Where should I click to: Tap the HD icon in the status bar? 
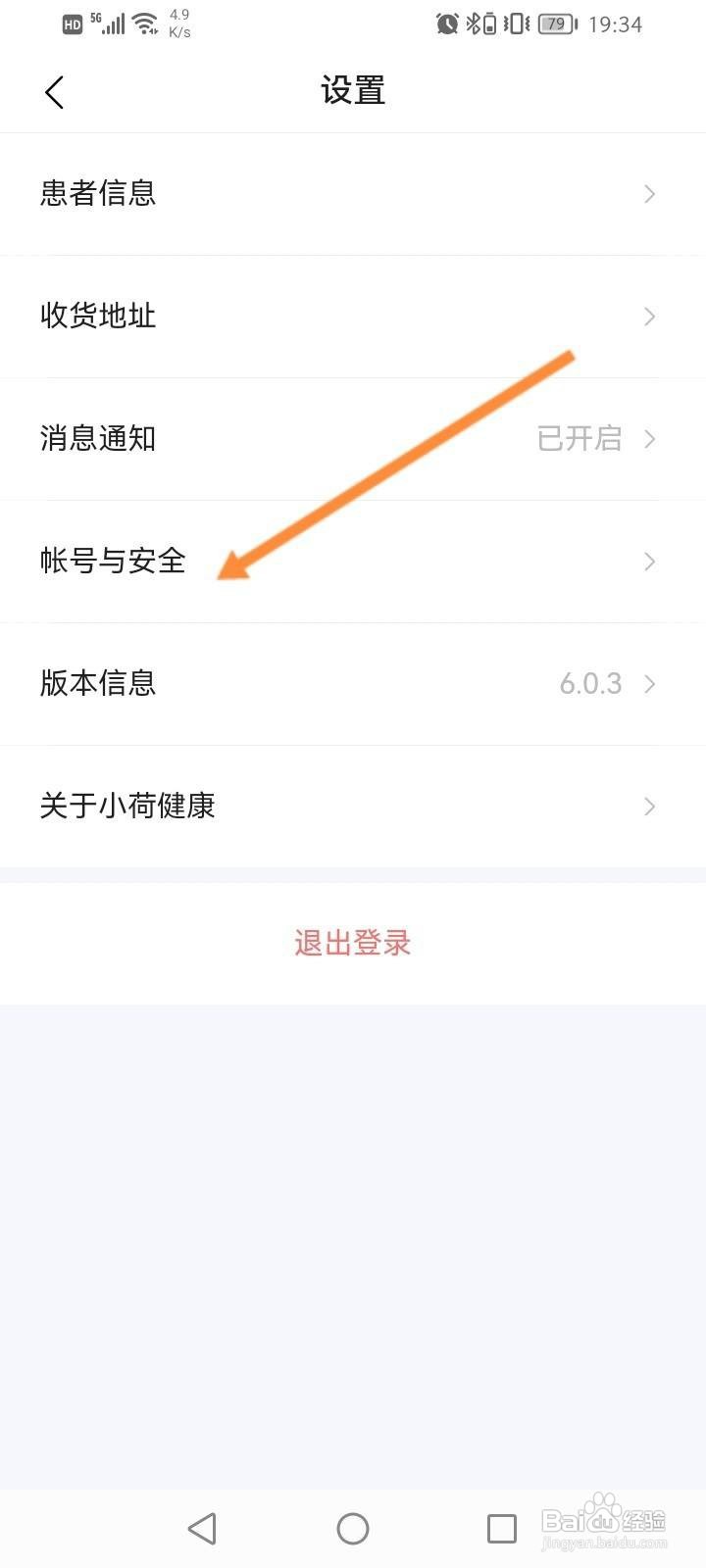pos(70,24)
